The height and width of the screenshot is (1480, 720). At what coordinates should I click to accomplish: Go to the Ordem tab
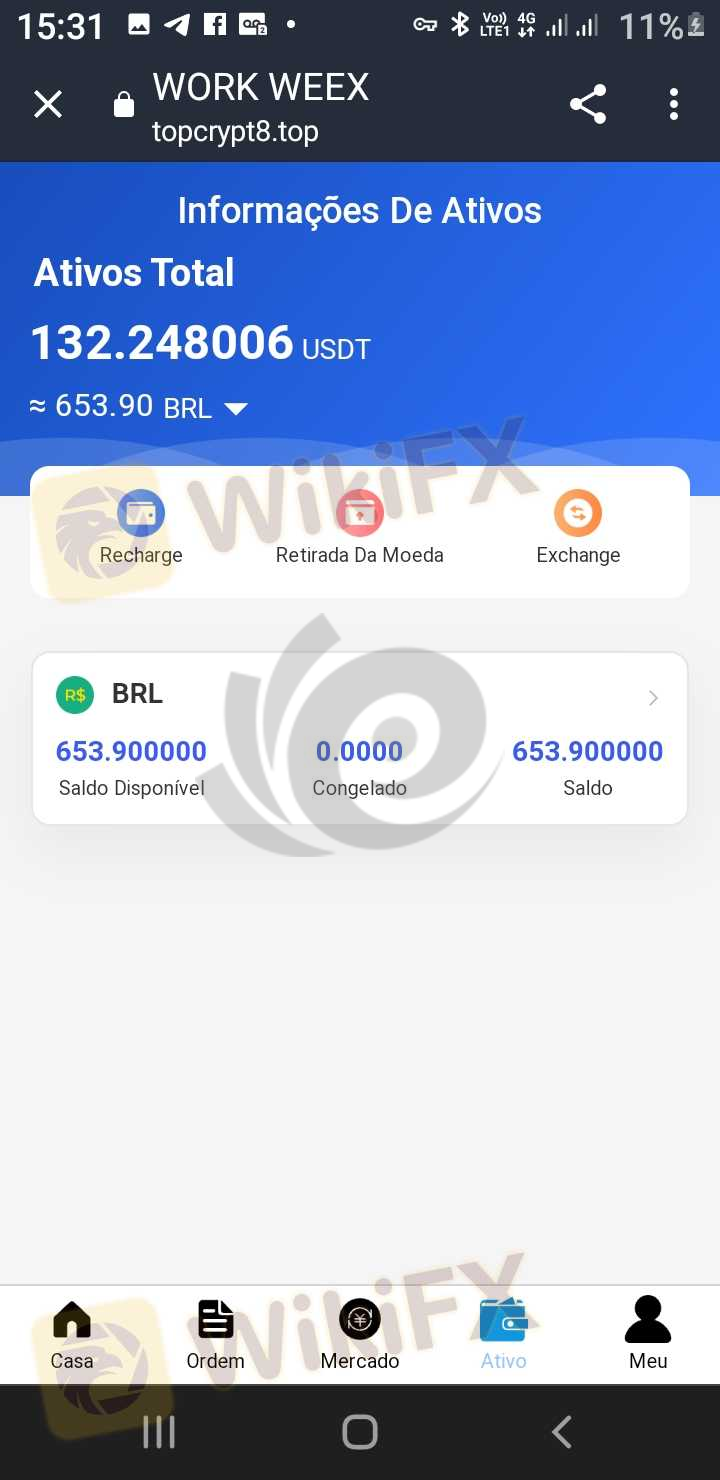[x=215, y=1335]
